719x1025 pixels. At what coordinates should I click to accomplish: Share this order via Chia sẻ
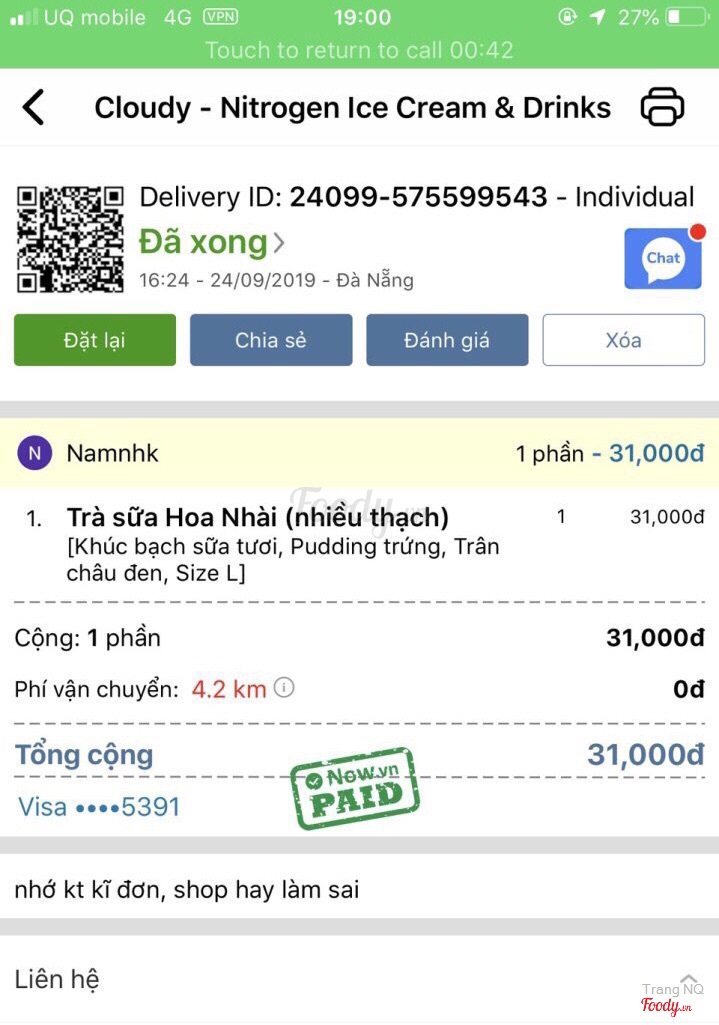pos(271,340)
